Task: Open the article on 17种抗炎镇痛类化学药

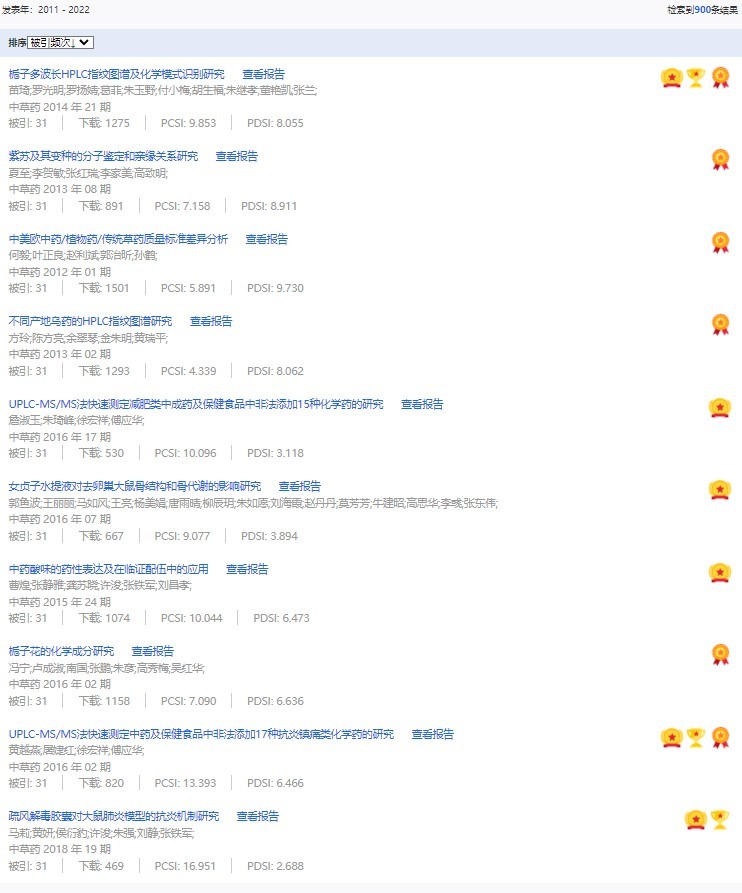Action: 201,734
